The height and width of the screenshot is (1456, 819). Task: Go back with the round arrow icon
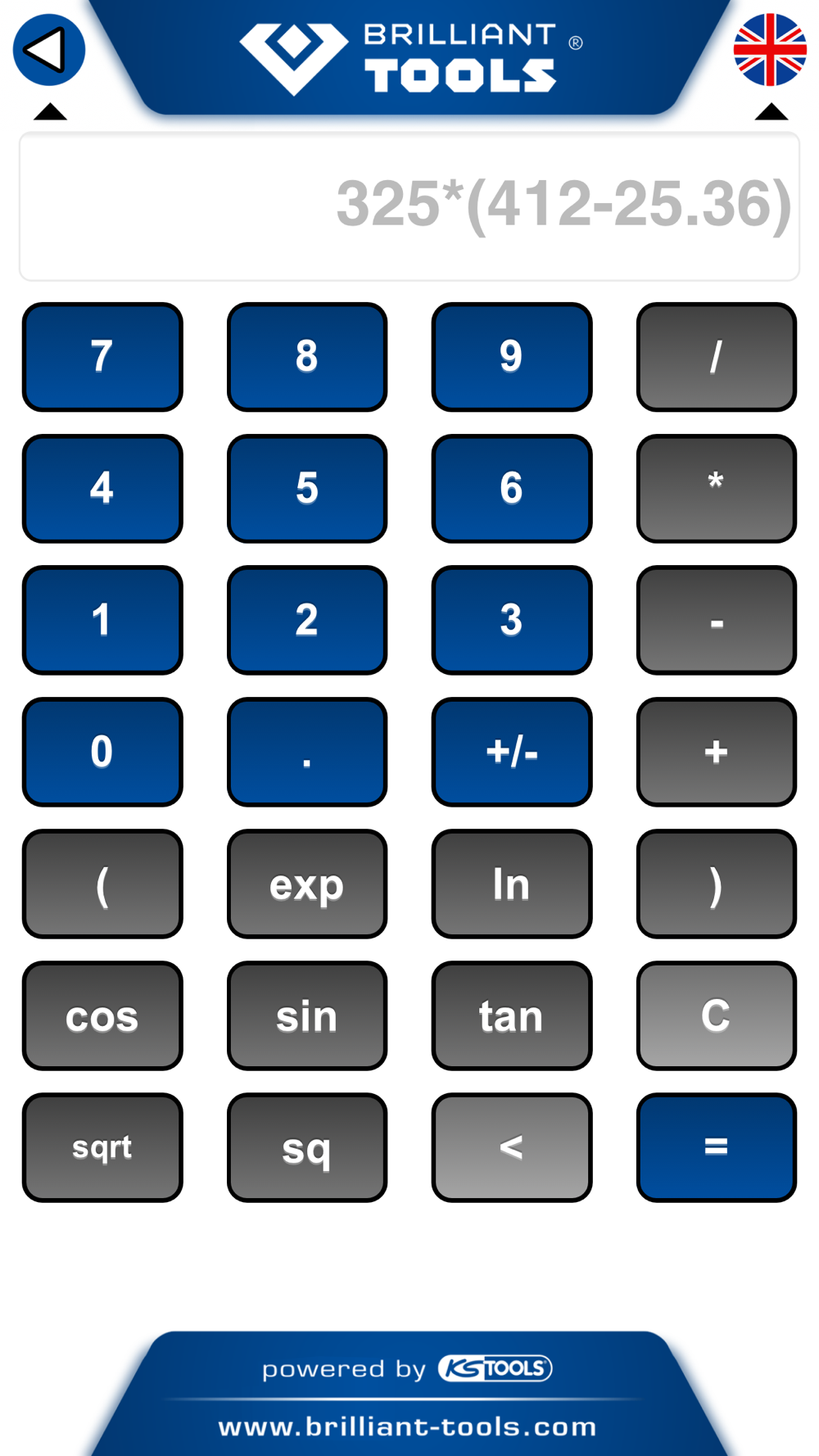pyautogui.click(x=49, y=50)
